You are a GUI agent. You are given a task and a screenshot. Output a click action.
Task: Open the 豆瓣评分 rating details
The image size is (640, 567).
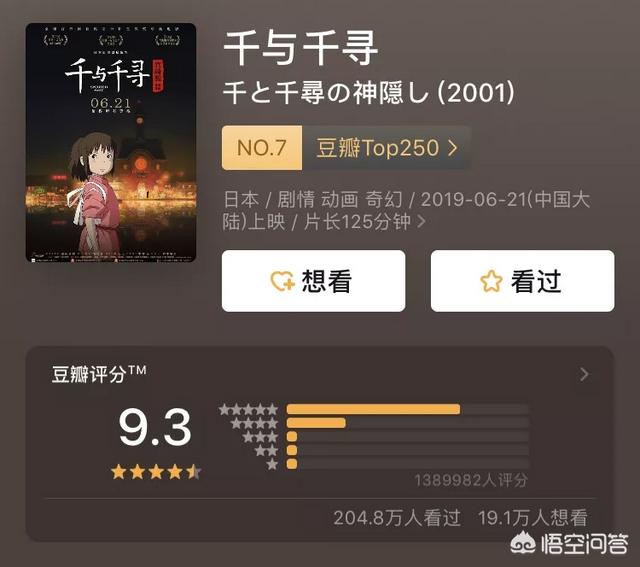[584, 375]
